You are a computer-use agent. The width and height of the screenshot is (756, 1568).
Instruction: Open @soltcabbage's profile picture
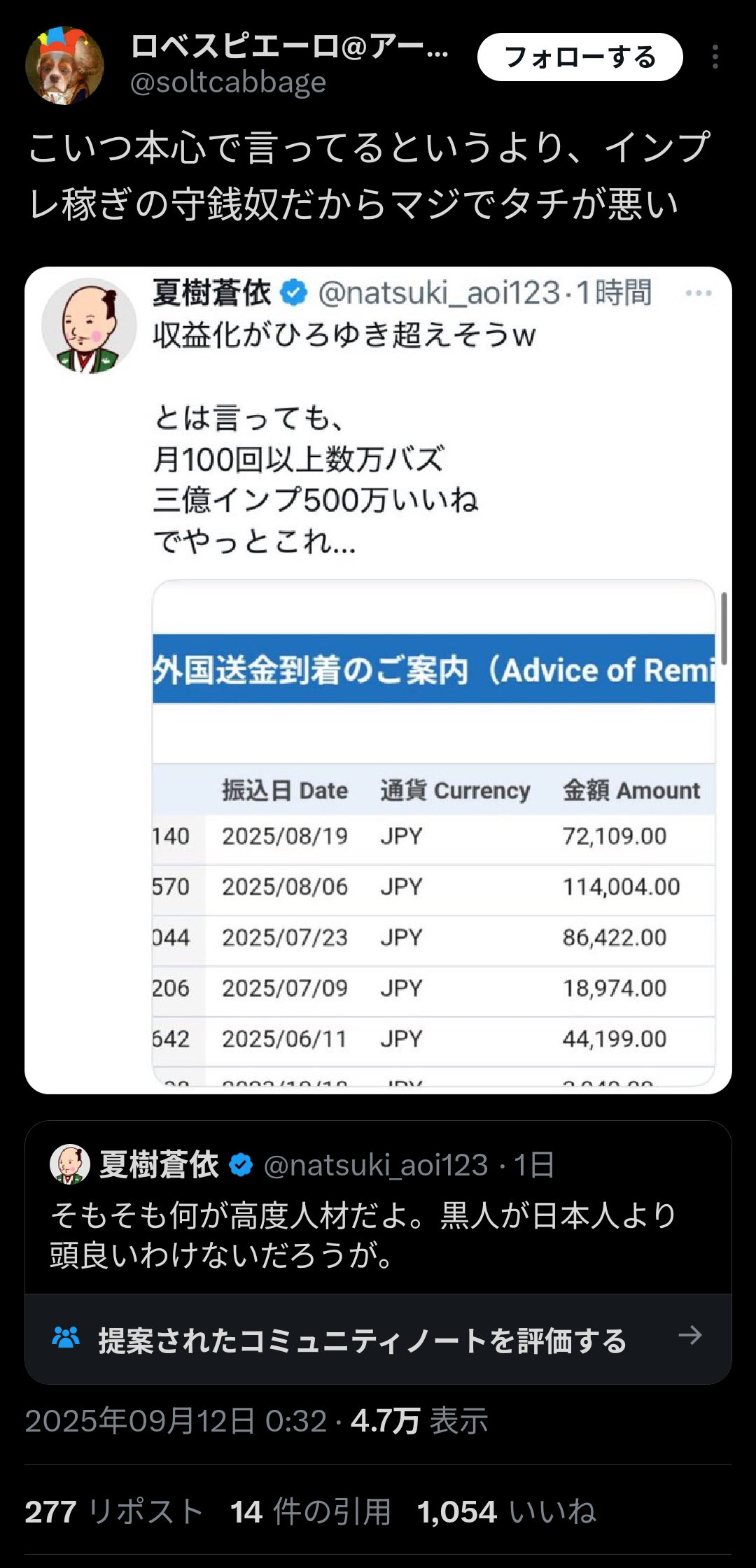pos(64,65)
